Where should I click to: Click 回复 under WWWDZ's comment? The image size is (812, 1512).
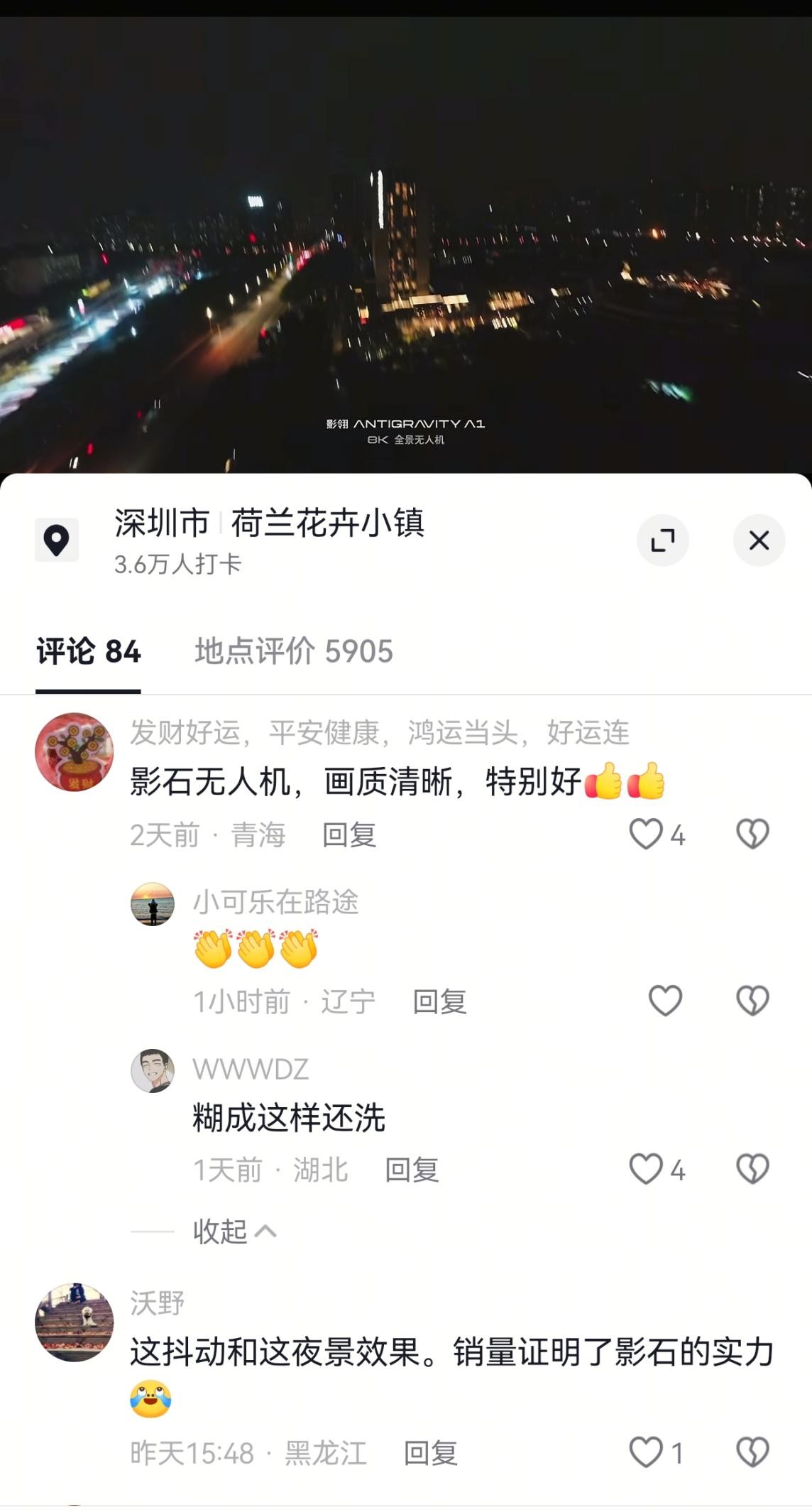pyautogui.click(x=412, y=1170)
